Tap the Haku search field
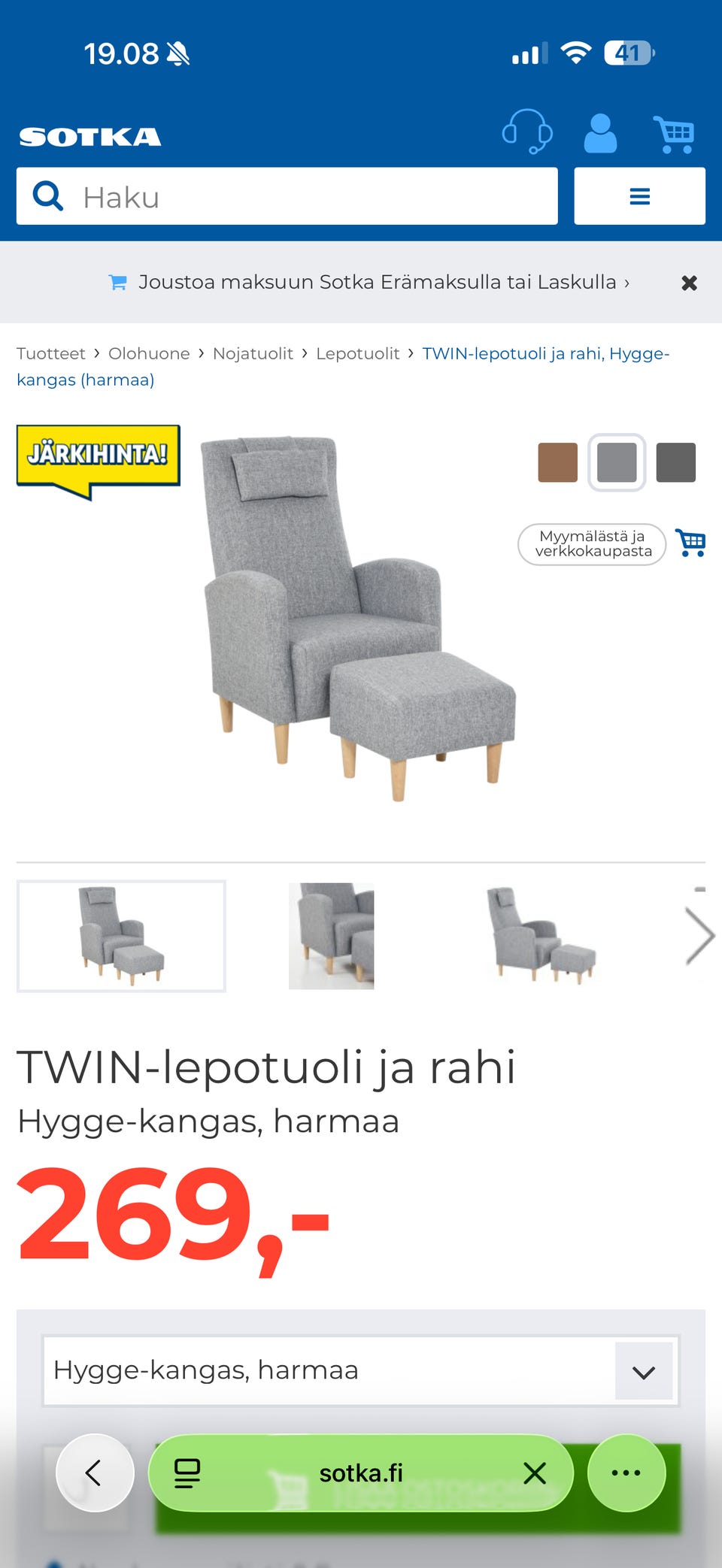The image size is (722, 1568). 287,196
